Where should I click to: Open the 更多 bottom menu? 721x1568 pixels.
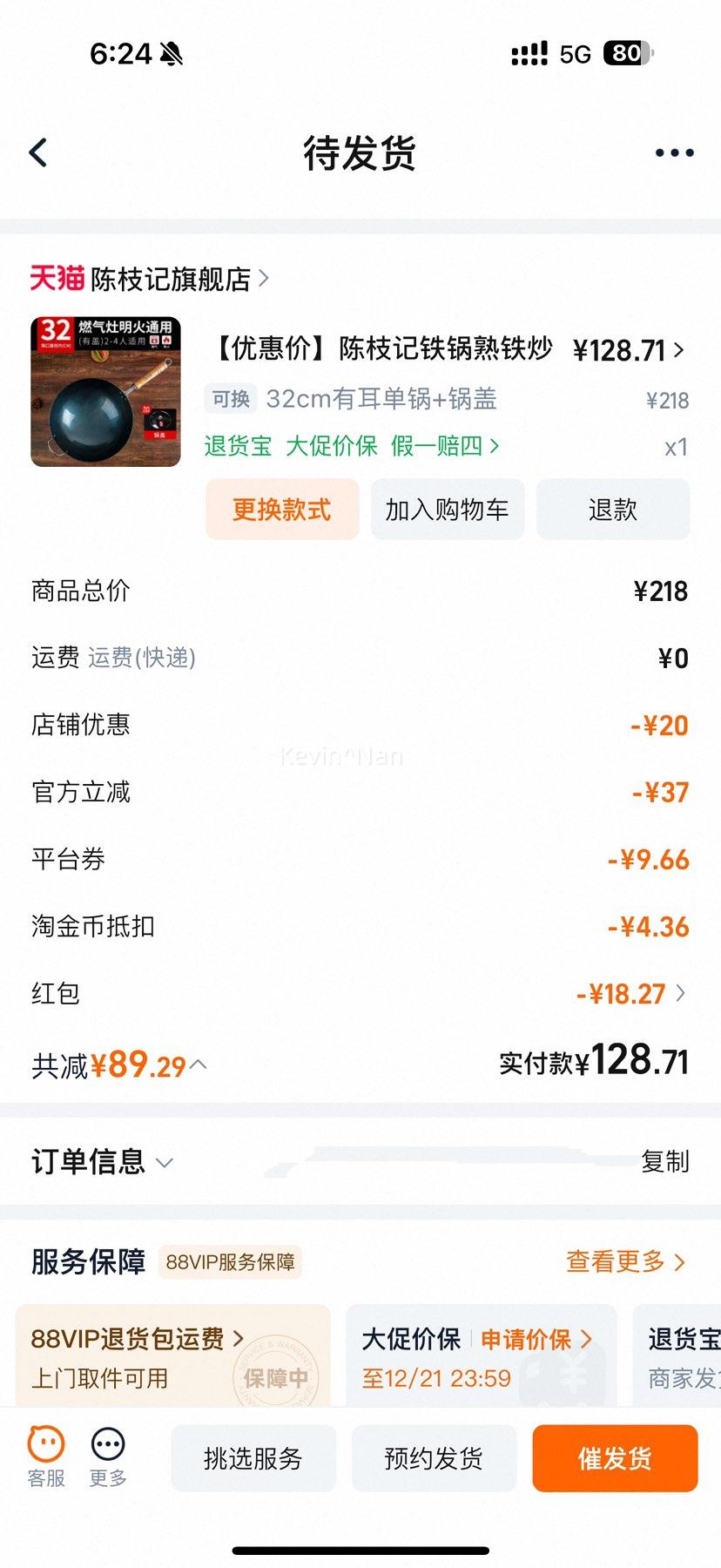[108, 1457]
